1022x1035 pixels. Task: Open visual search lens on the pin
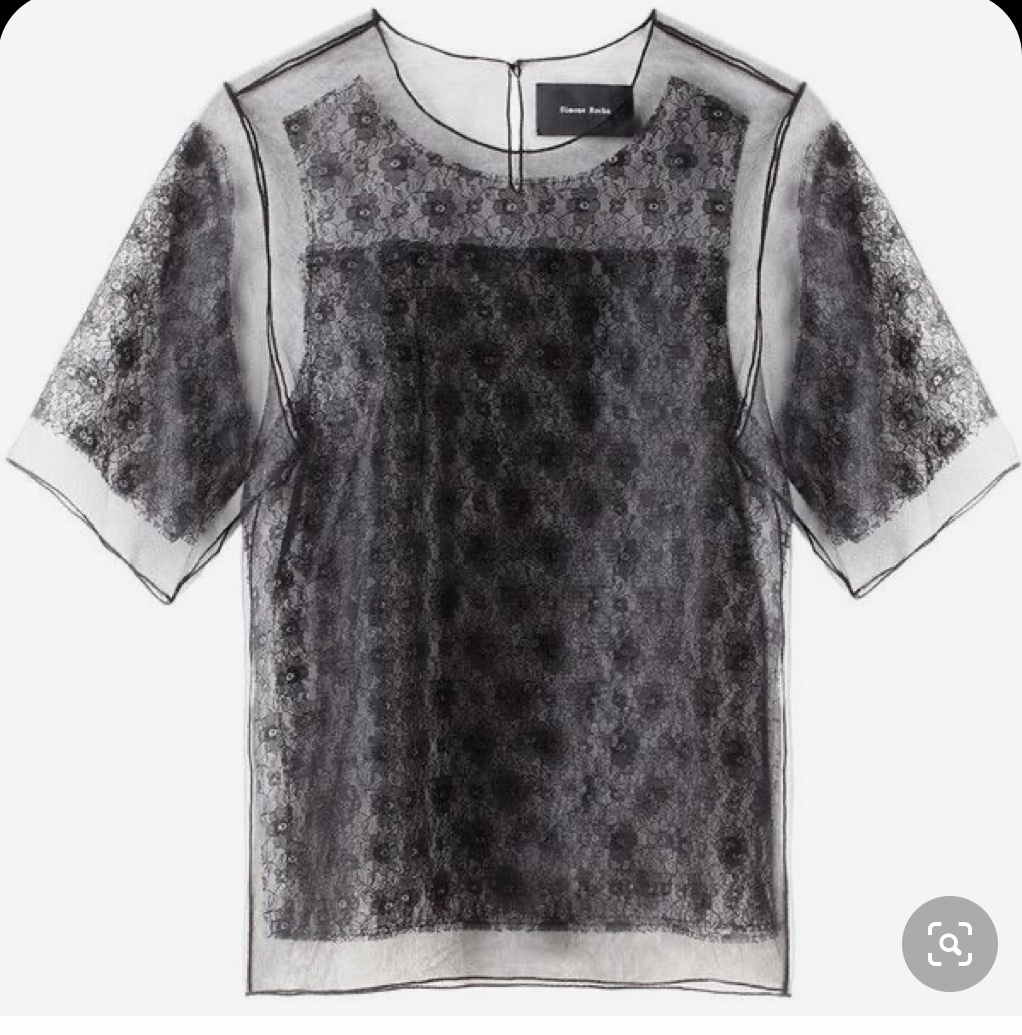click(949, 943)
